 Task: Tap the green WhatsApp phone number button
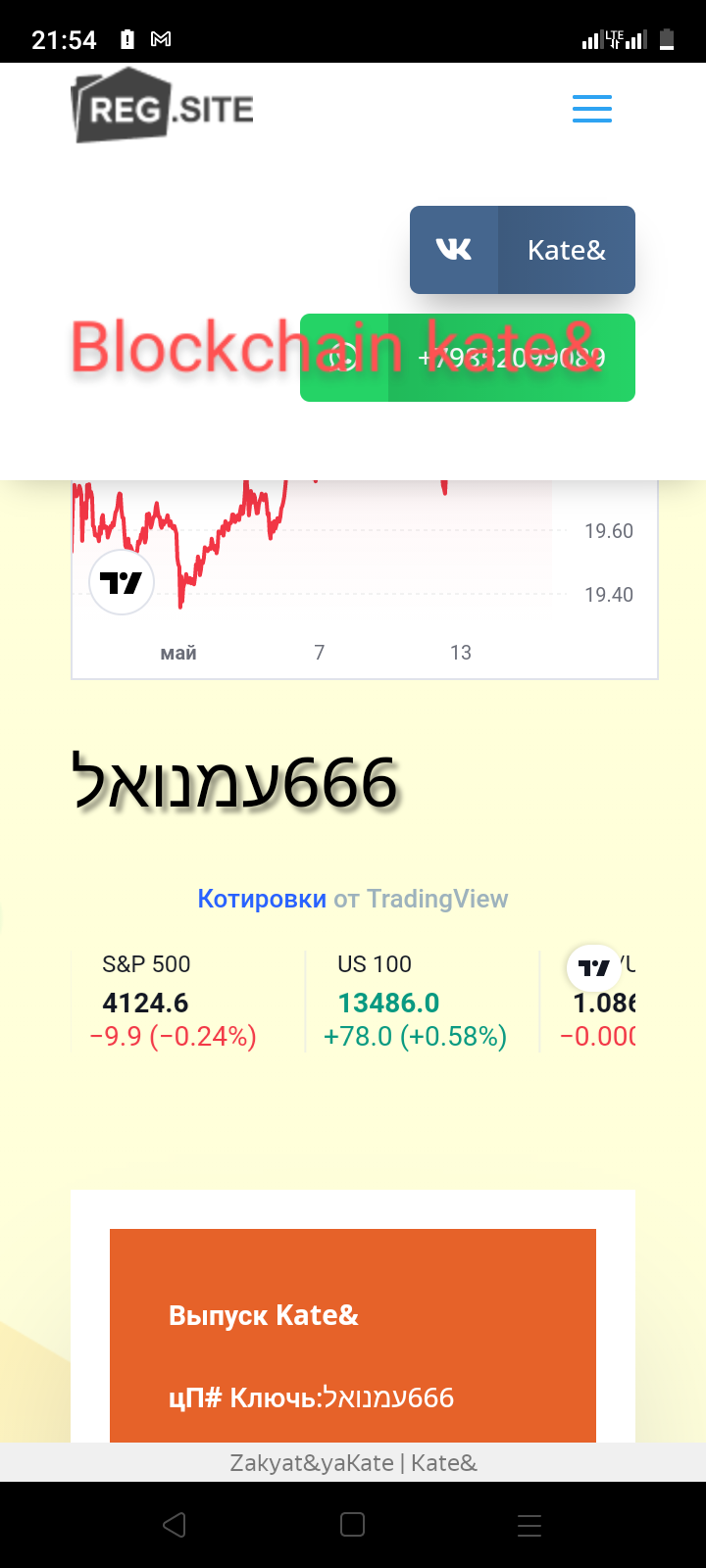pyautogui.click(x=467, y=358)
